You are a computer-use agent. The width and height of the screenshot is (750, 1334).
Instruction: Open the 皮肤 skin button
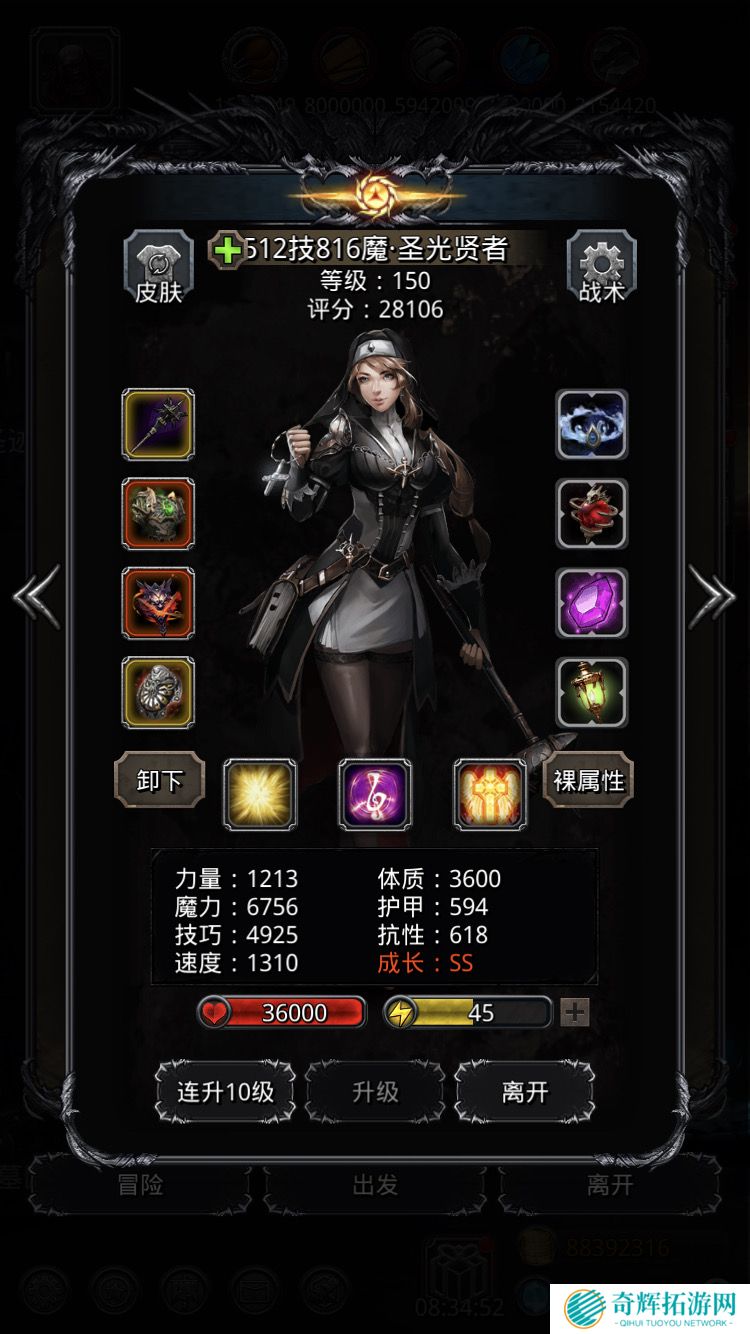click(158, 270)
